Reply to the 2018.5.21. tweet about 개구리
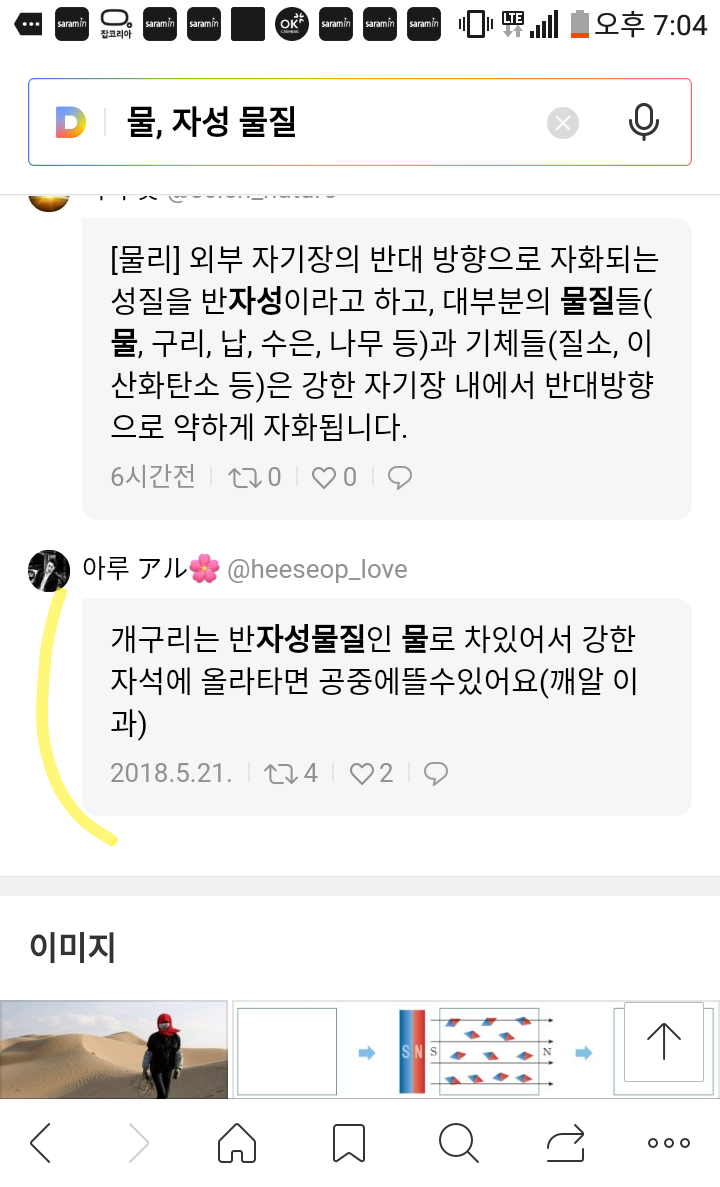The image size is (720, 1187). click(x=436, y=773)
